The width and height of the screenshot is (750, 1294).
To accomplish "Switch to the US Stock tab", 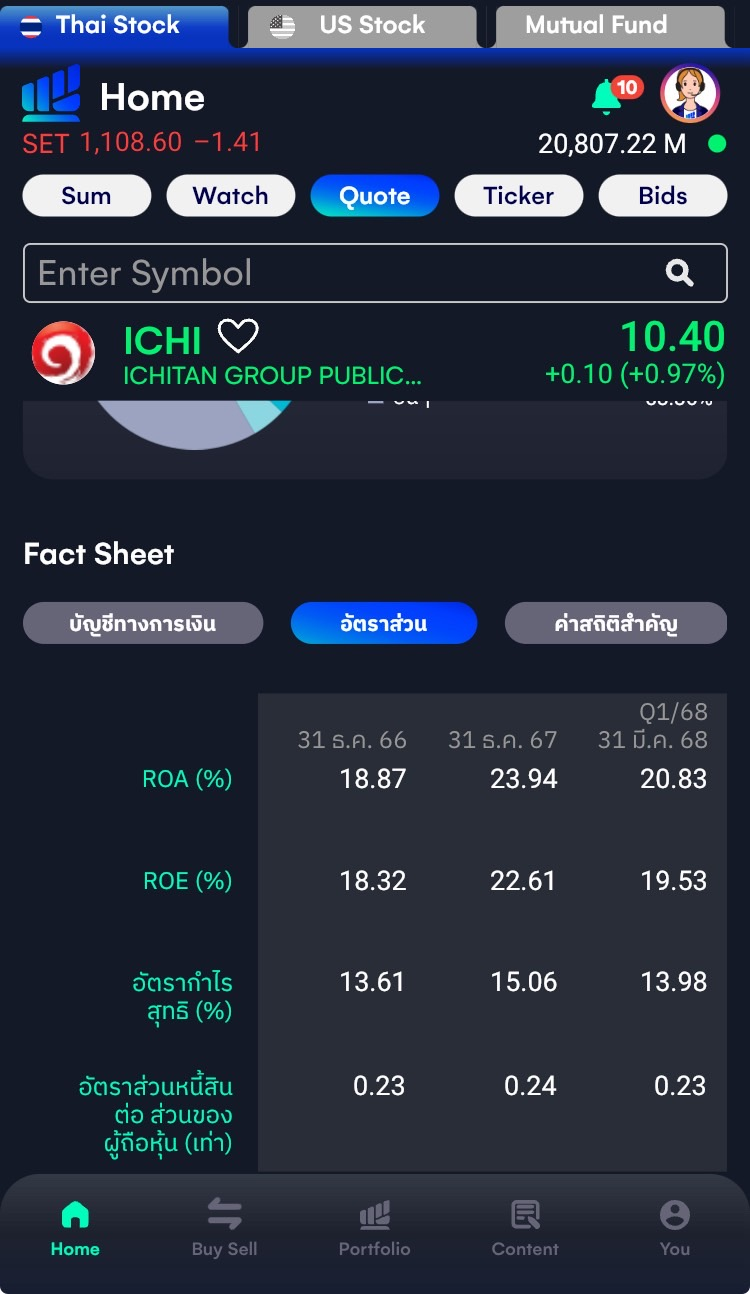I will pos(361,26).
